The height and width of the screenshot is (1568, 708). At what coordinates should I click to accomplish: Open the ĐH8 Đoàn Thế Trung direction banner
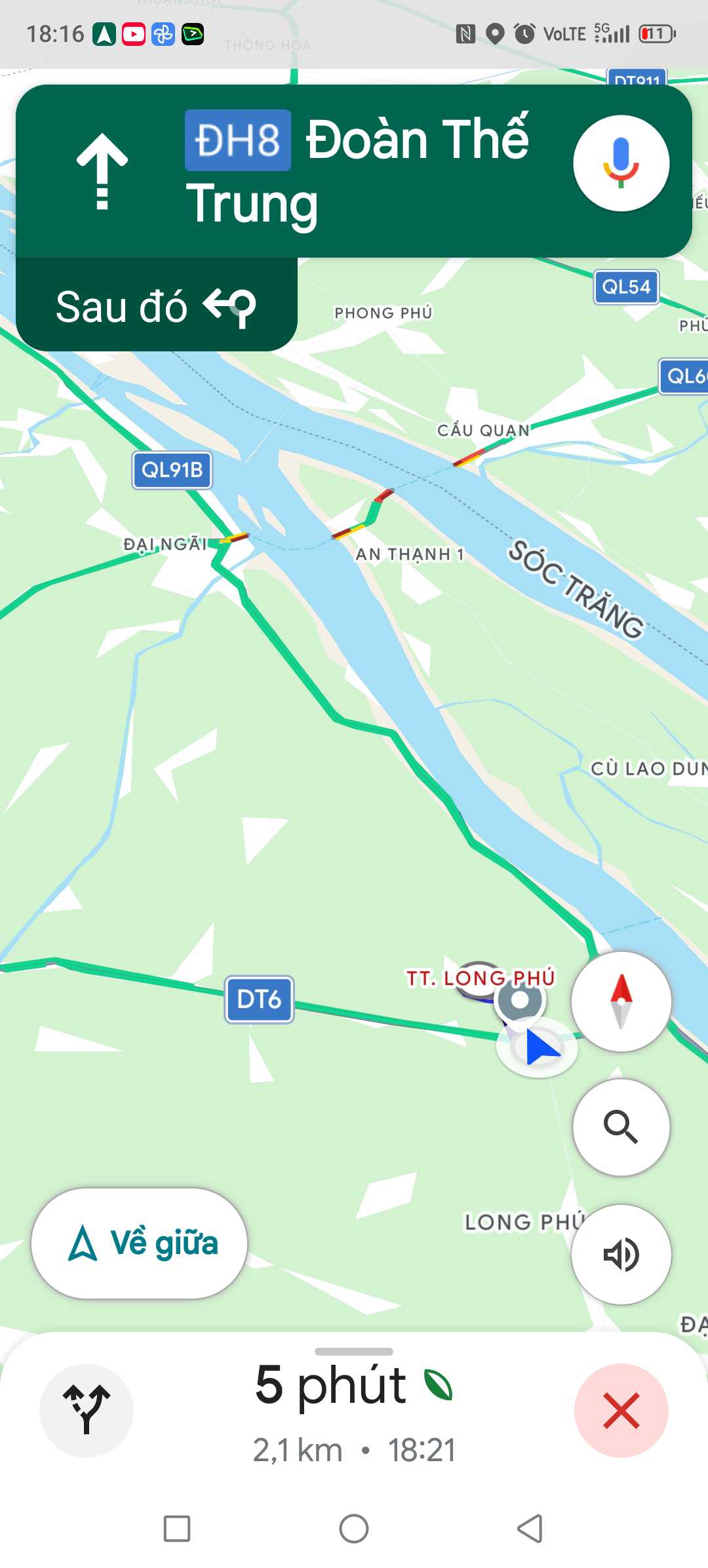[354, 170]
